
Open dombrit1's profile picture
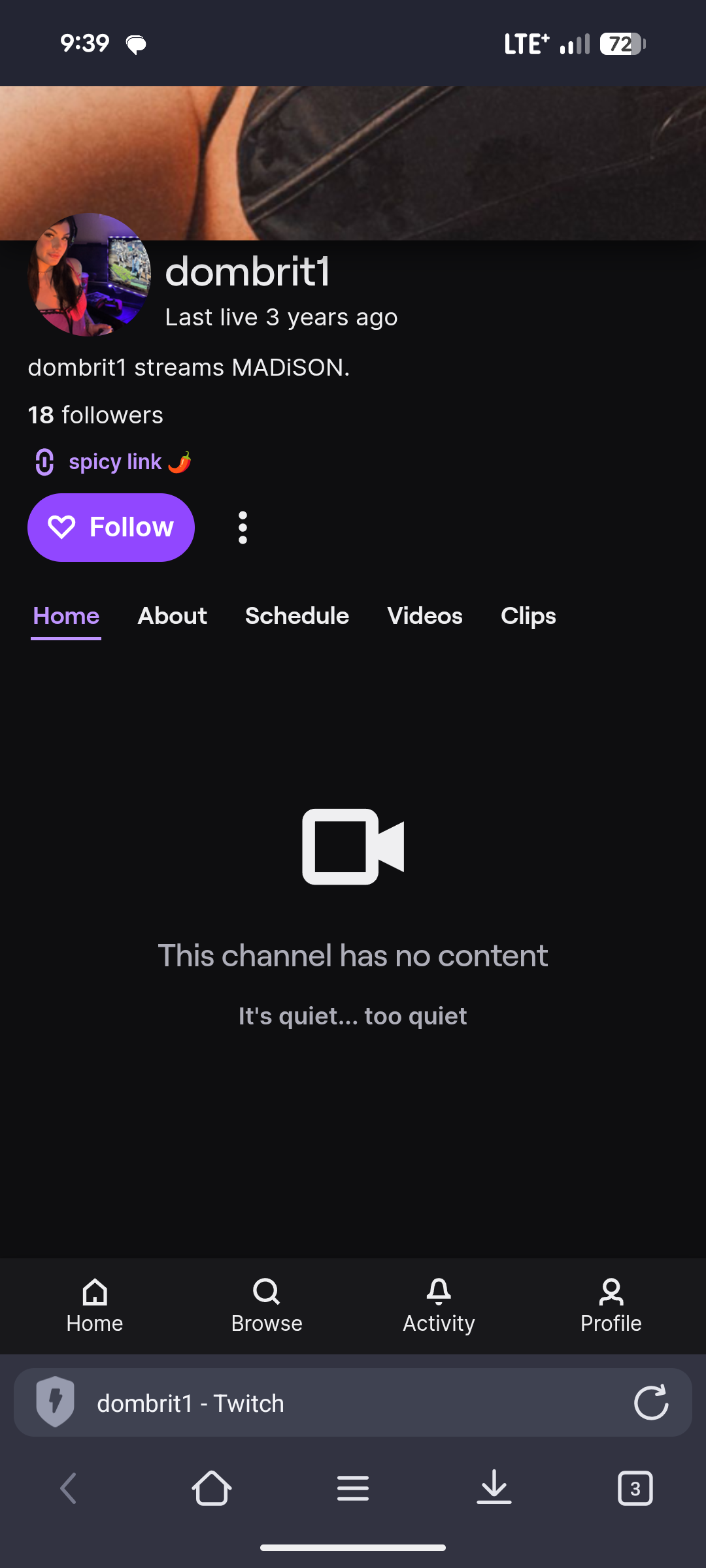[x=89, y=275]
